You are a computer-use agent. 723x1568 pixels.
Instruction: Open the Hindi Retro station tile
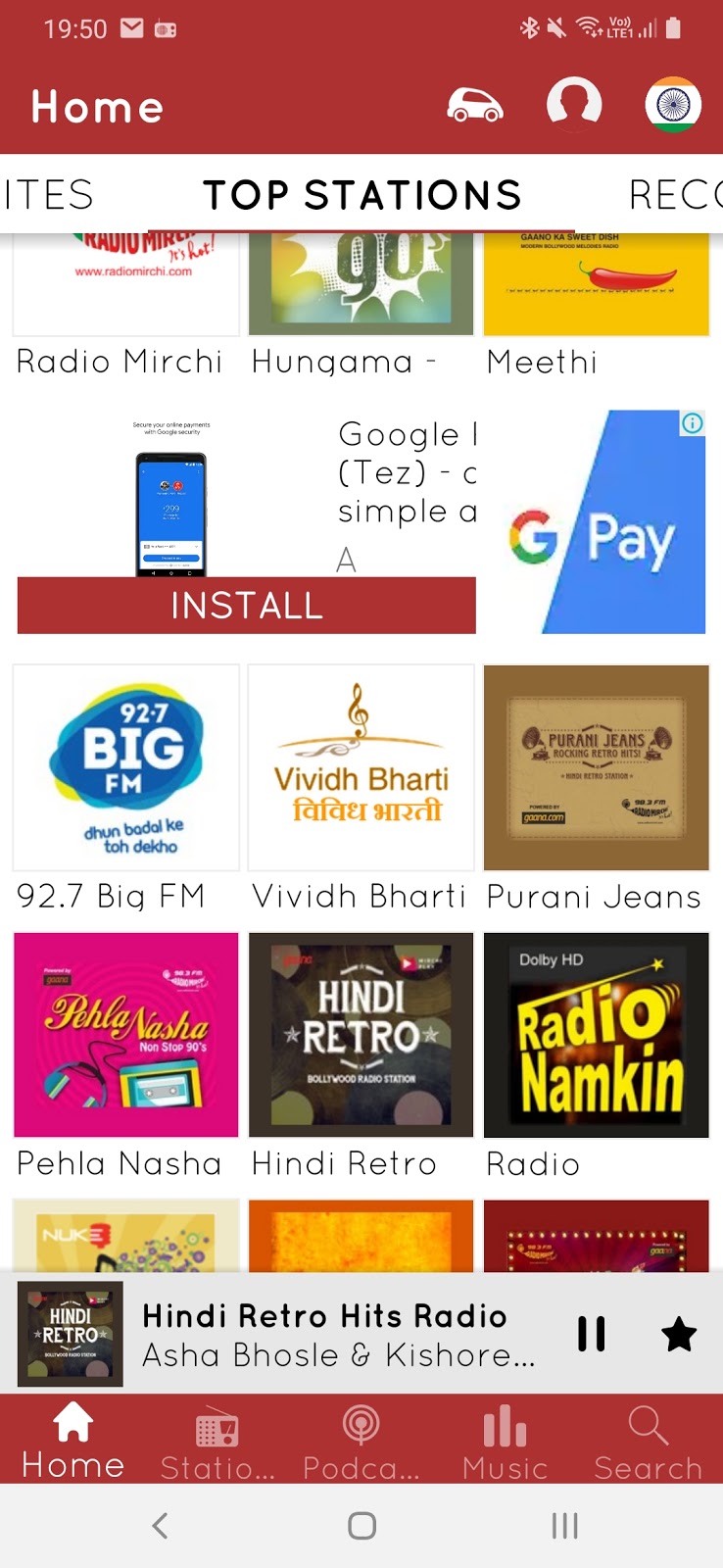tap(361, 1035)
